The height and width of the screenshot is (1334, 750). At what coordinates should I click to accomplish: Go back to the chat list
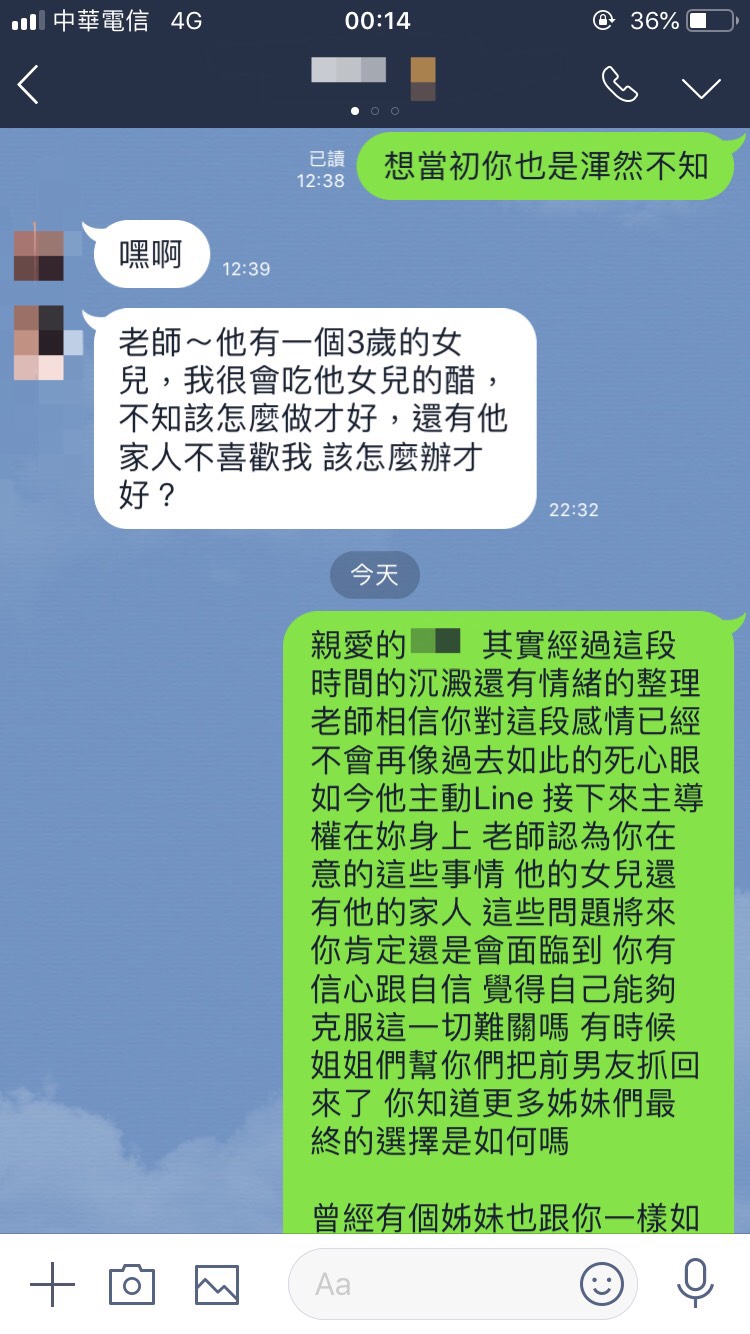[x=29, y=86]
